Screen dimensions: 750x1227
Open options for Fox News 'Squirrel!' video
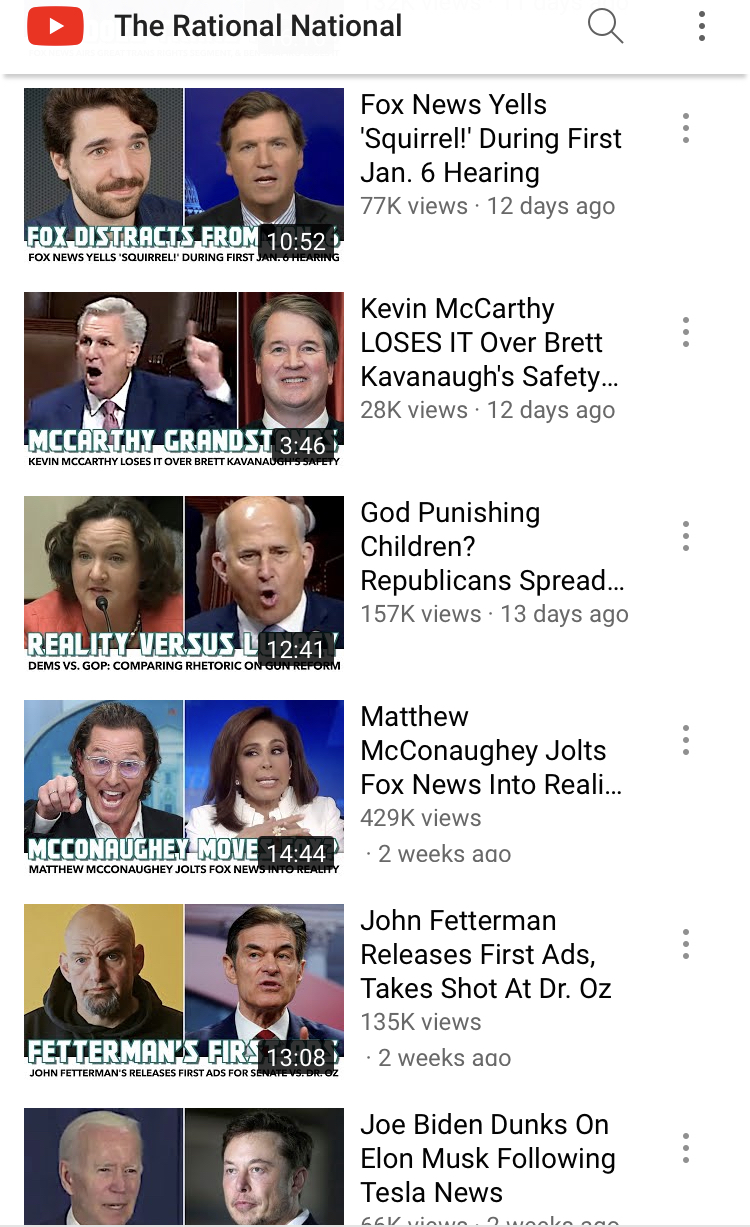686,128
